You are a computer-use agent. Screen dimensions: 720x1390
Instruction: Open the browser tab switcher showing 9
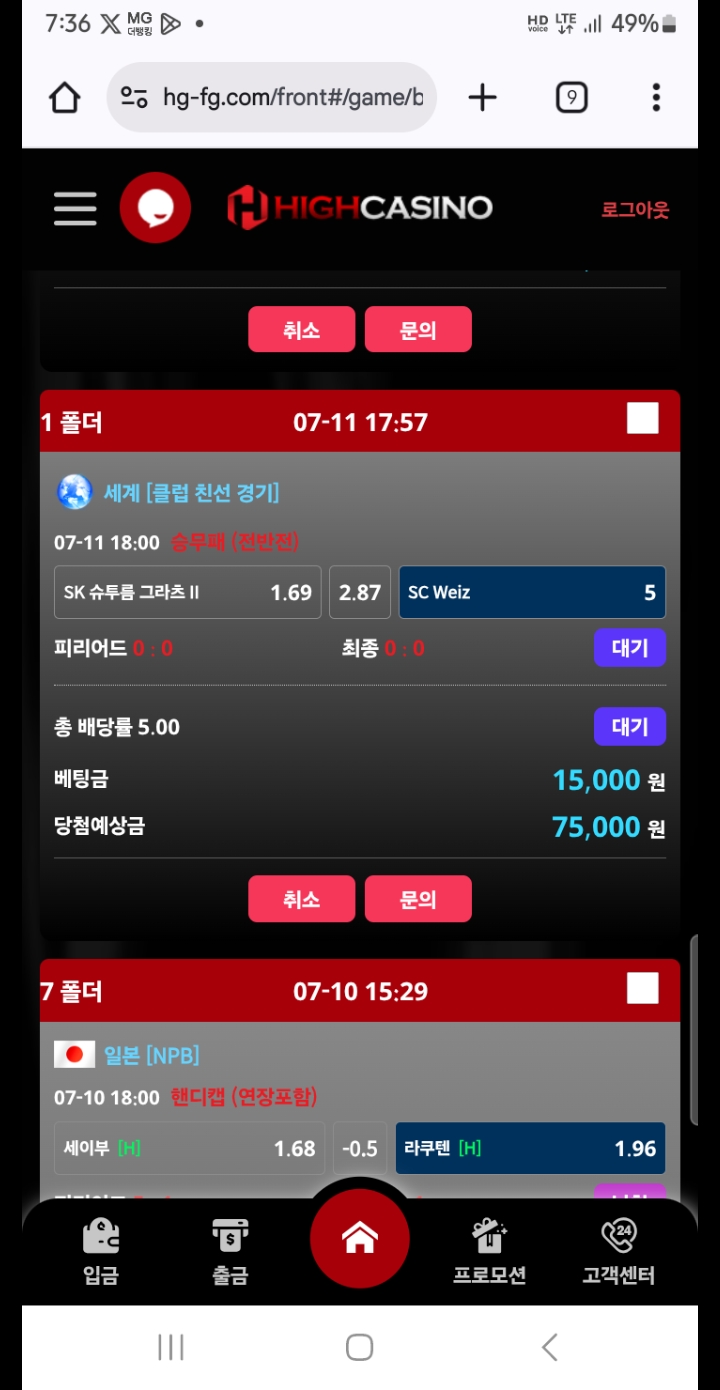tap(571, 97)
